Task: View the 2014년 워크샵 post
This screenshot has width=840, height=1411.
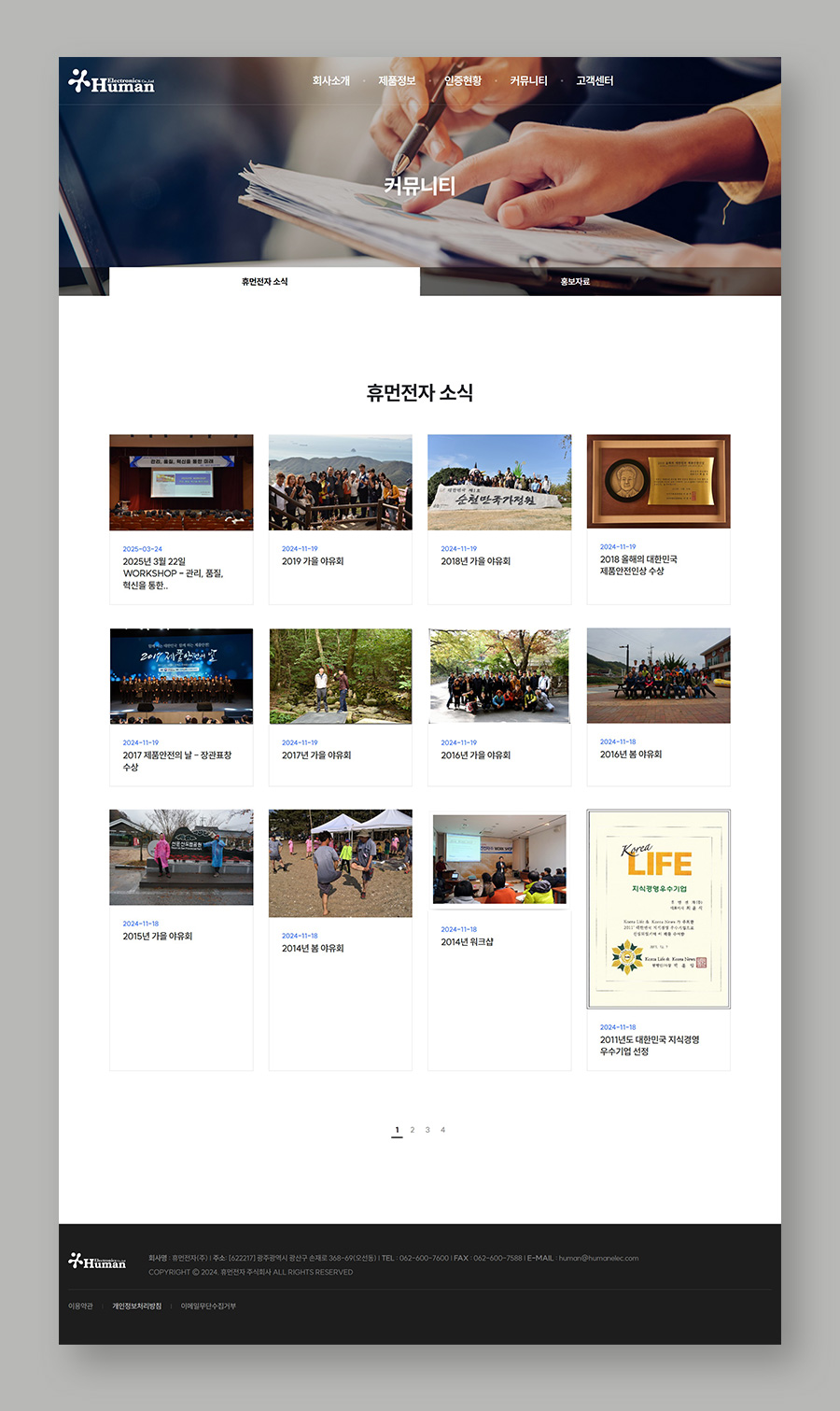Action: [x=468, y=941]
